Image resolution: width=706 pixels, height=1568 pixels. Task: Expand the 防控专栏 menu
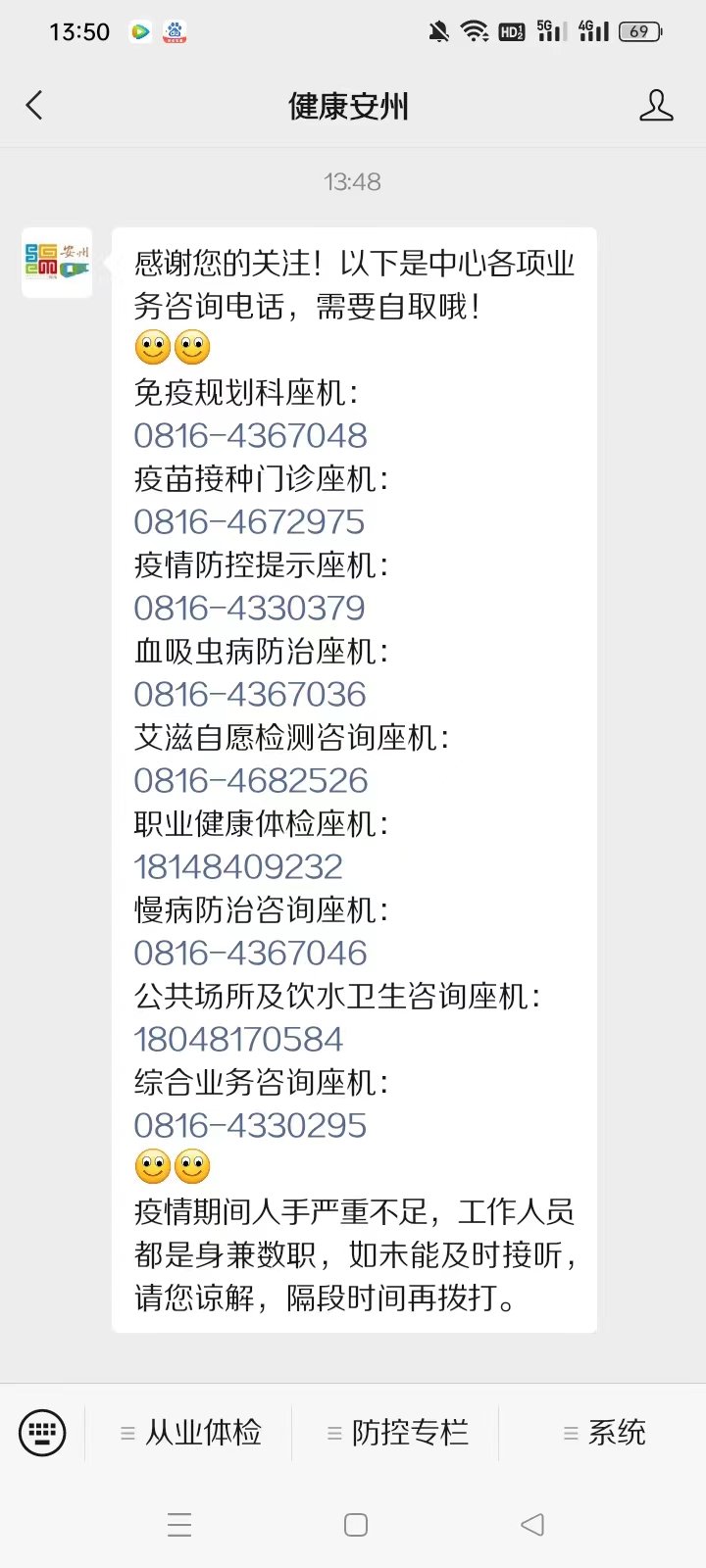point(397,1433)
